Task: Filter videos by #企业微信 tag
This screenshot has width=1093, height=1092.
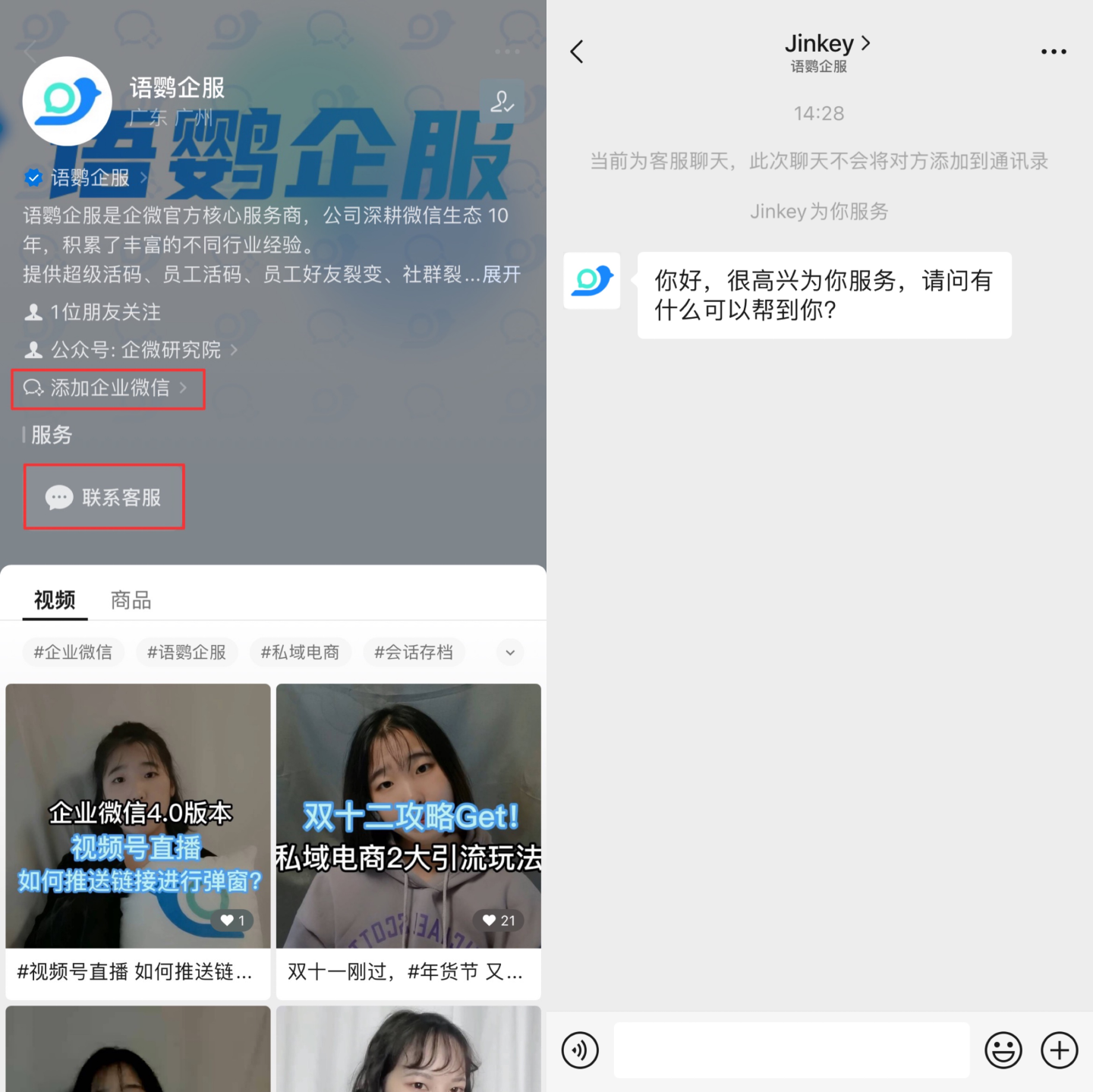Action: 73,652
